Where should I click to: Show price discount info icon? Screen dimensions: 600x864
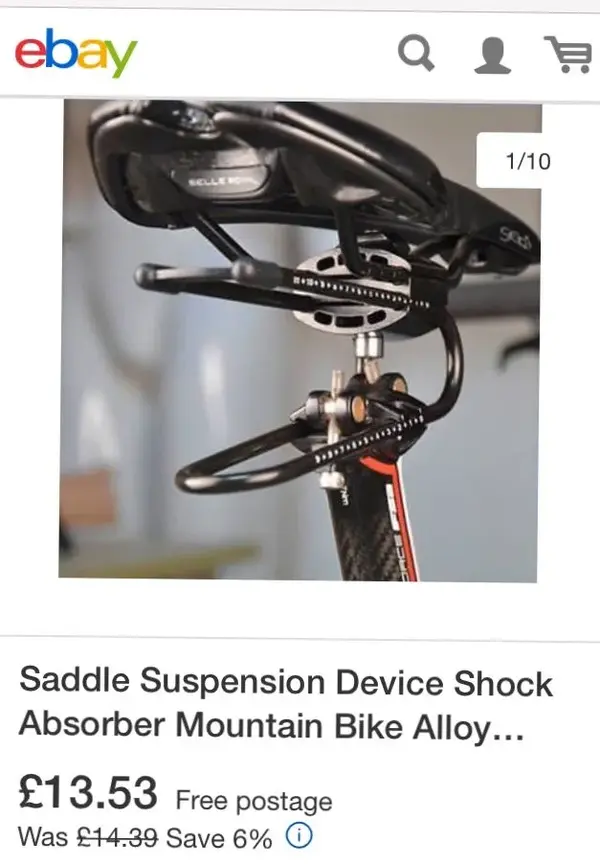click(x=296, y=835)
